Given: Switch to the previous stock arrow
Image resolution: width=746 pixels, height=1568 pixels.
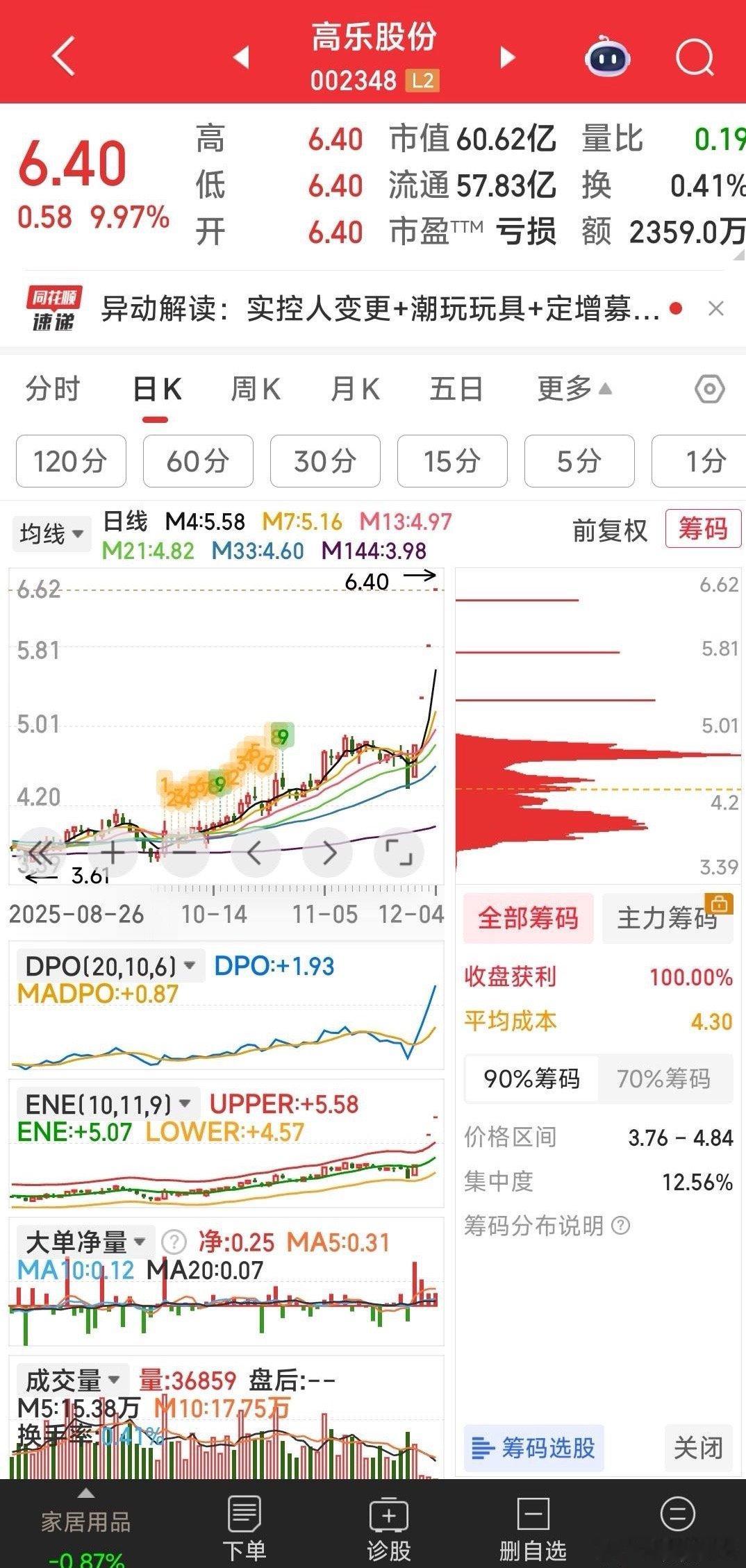Looking at the screenshot, I should coord(242,57).
